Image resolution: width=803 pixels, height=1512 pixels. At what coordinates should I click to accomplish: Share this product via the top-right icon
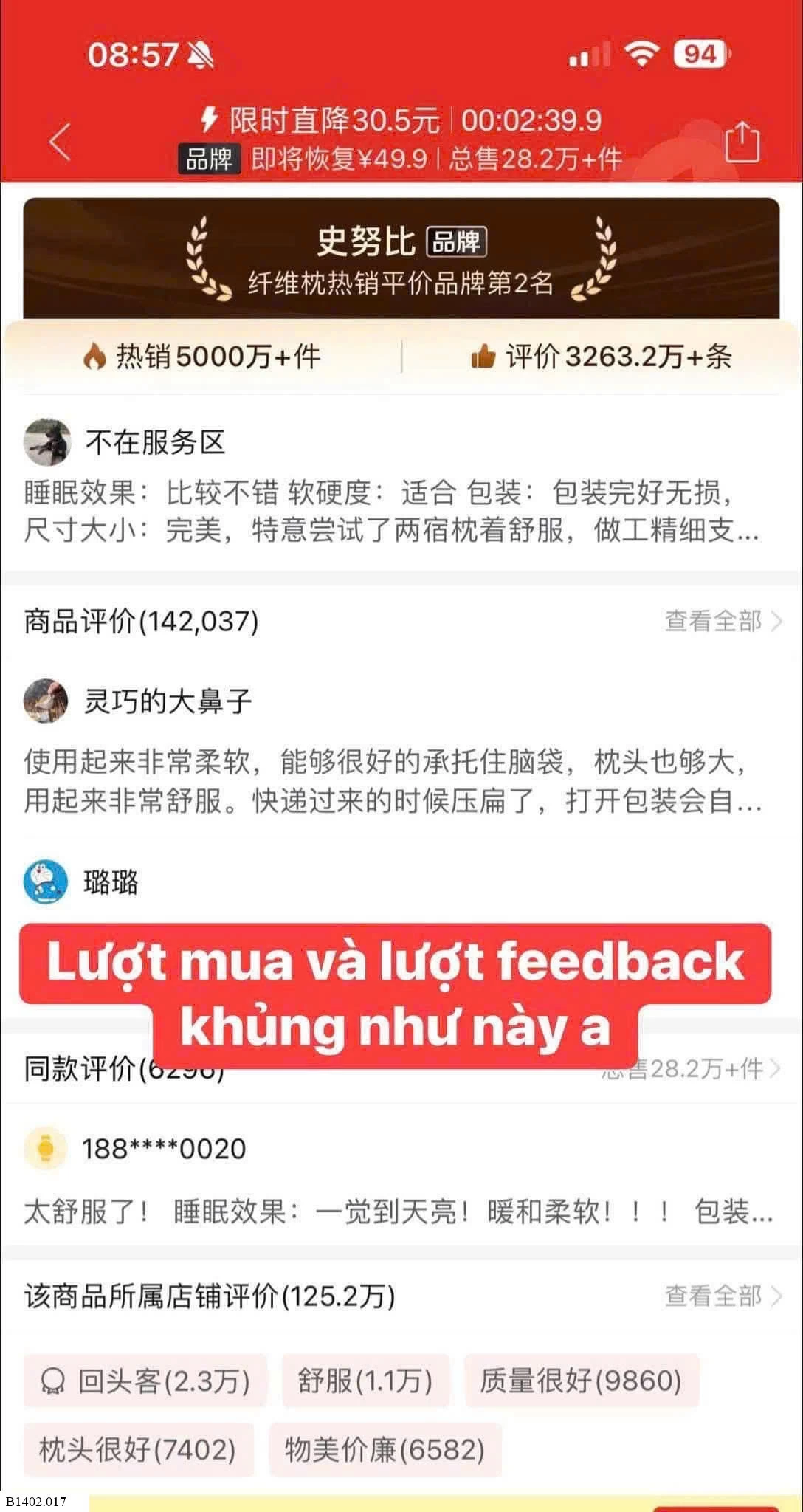click(742, 140)
